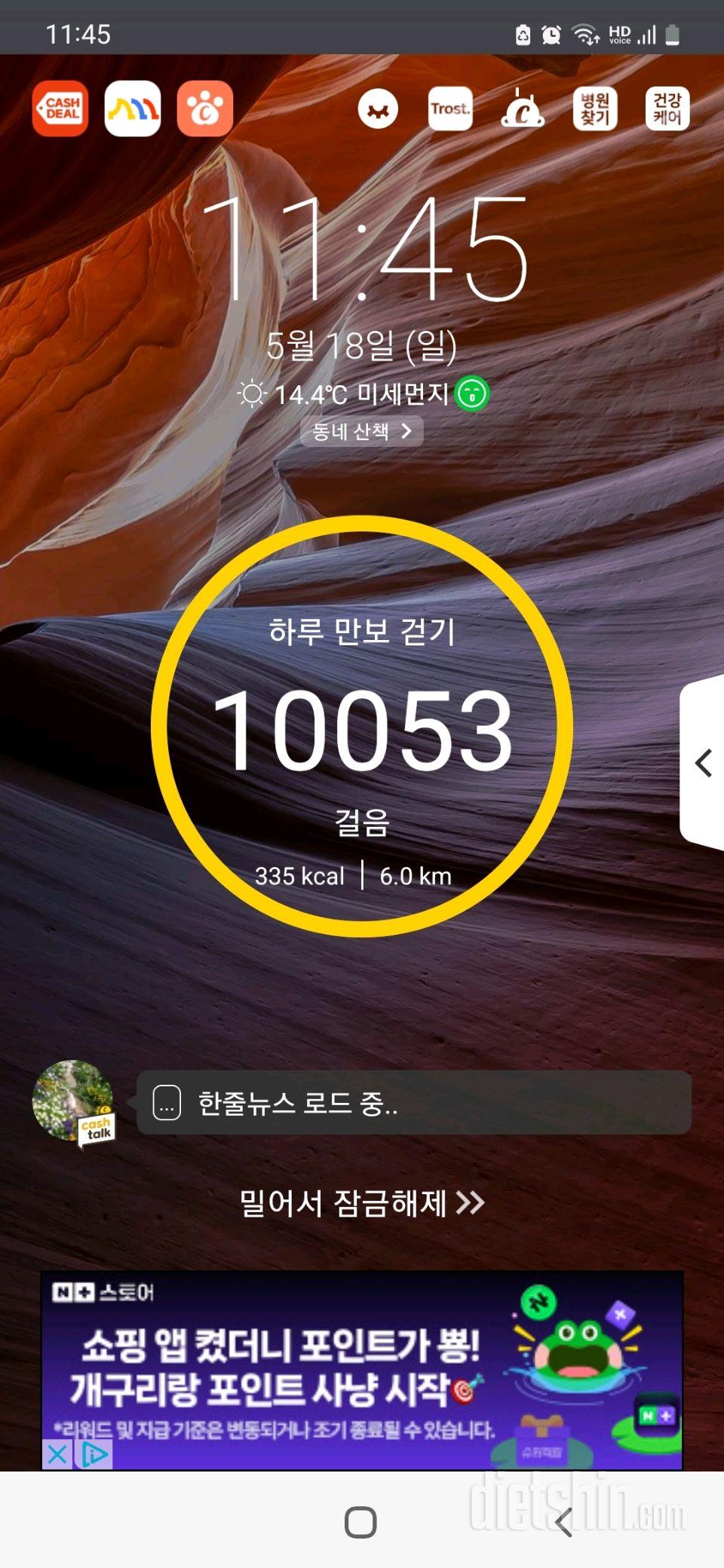The image size is (724, 1568).
Task: Open the Trost shortcut
Action: coord(450,109)
